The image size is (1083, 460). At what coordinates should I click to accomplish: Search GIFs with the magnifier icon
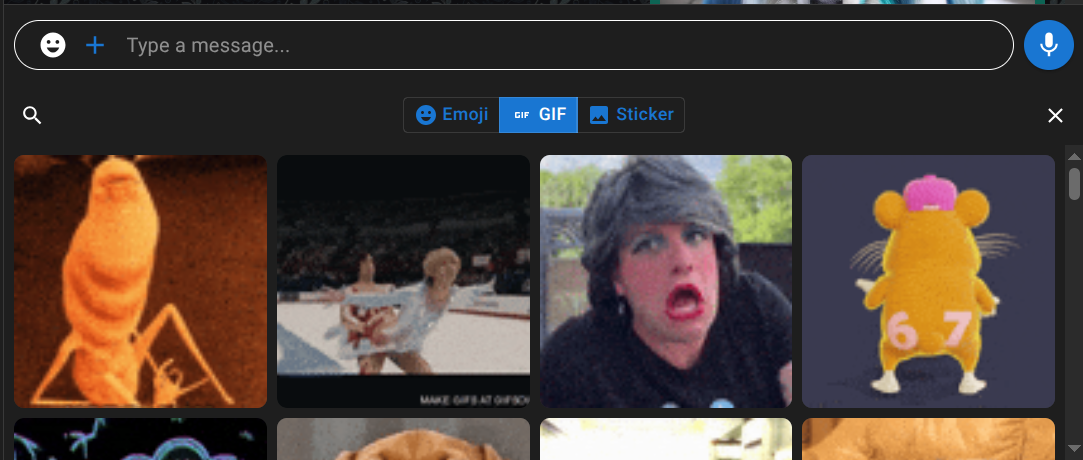coord(32,116)
